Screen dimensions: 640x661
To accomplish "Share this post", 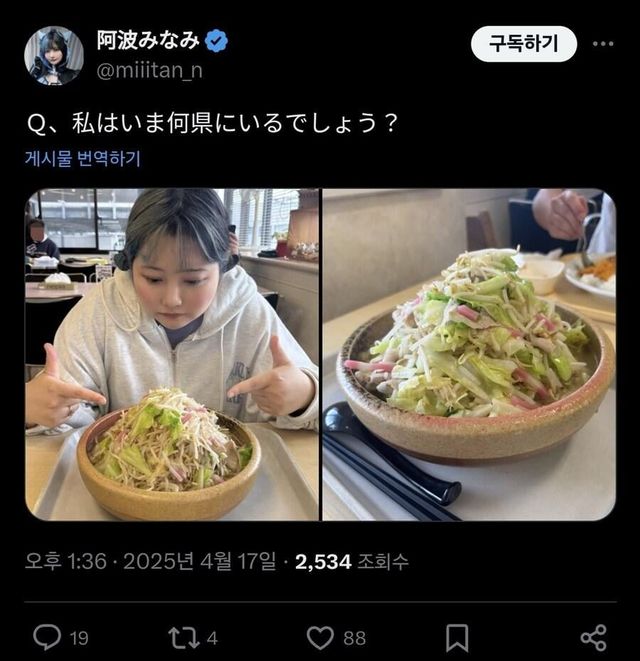I will tap(593, 637).
